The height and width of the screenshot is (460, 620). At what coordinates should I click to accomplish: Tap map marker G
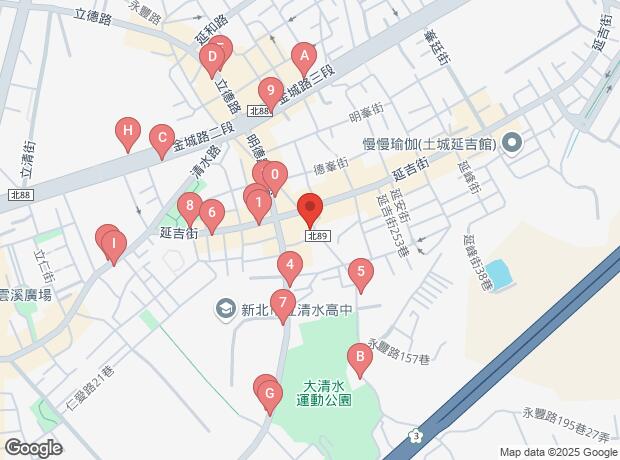pyautogui.click(x=267, y=393)
